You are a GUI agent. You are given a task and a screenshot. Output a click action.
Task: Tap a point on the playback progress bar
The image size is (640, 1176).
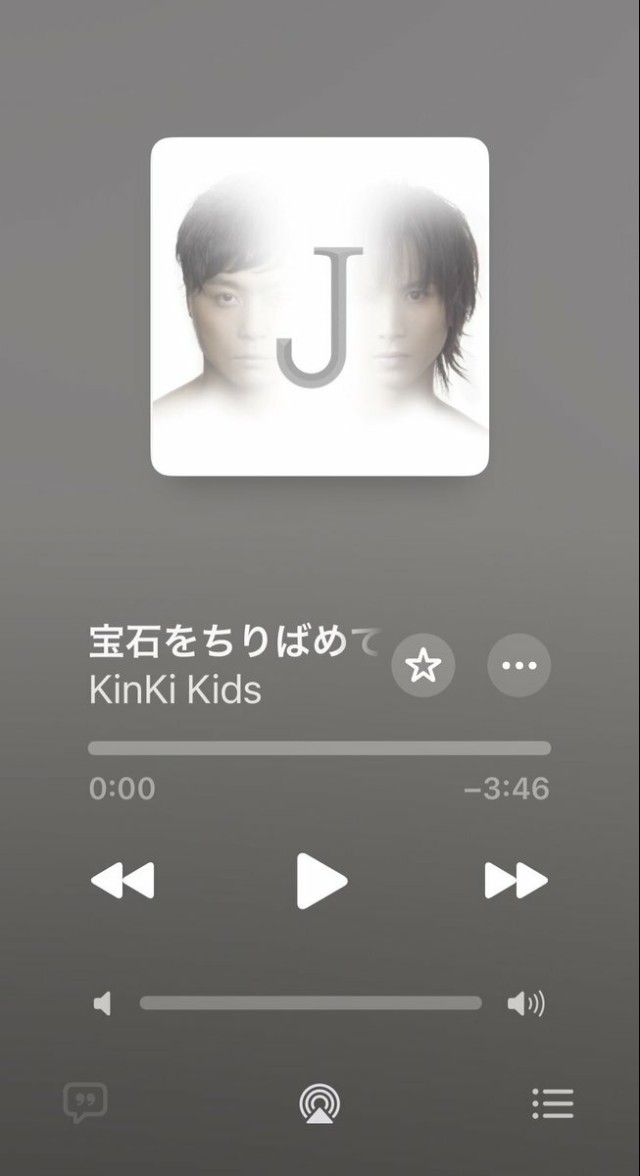320,748
